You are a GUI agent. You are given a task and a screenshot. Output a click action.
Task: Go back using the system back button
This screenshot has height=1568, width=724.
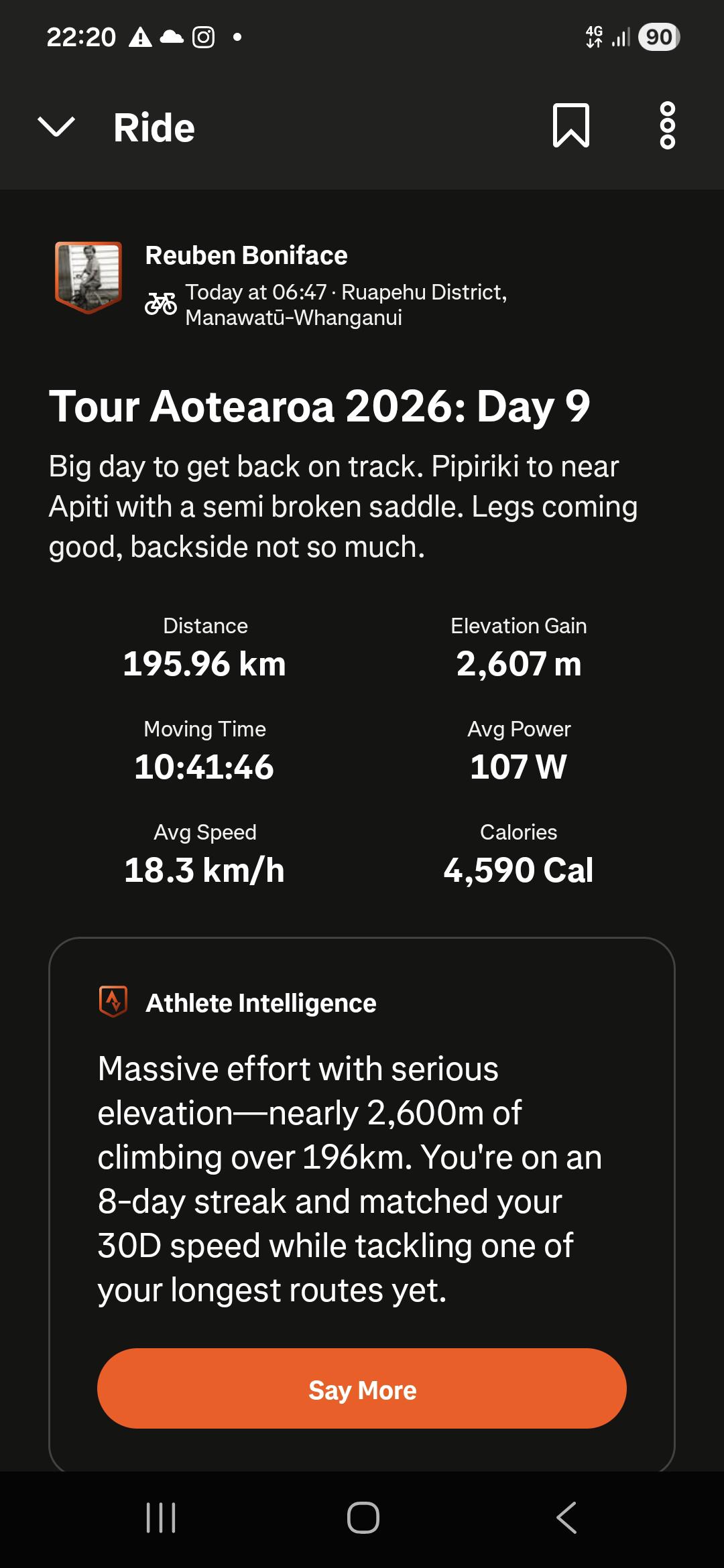(566, 1518)
